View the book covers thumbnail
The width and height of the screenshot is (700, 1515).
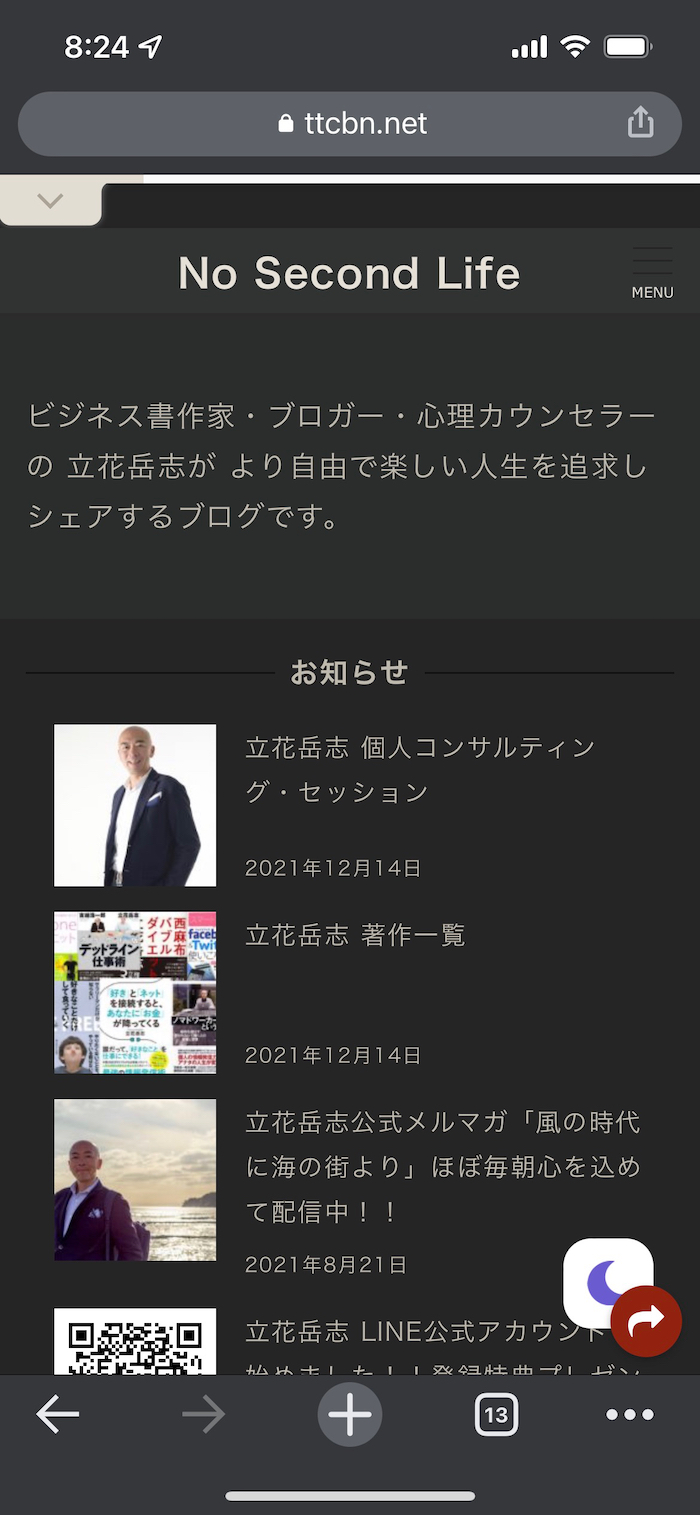click(x=135, y=992)
